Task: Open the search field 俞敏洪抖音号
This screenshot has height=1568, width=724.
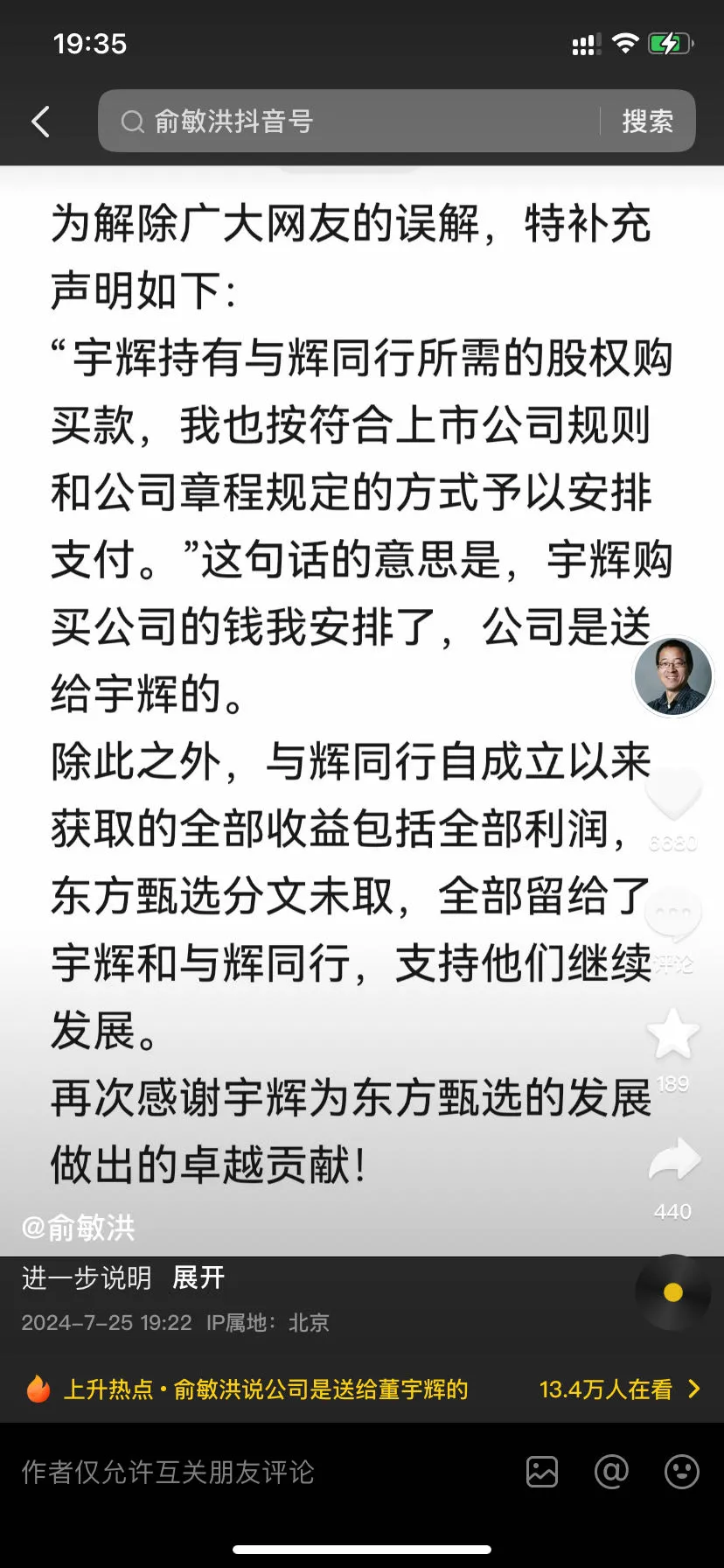Action: 350,122
